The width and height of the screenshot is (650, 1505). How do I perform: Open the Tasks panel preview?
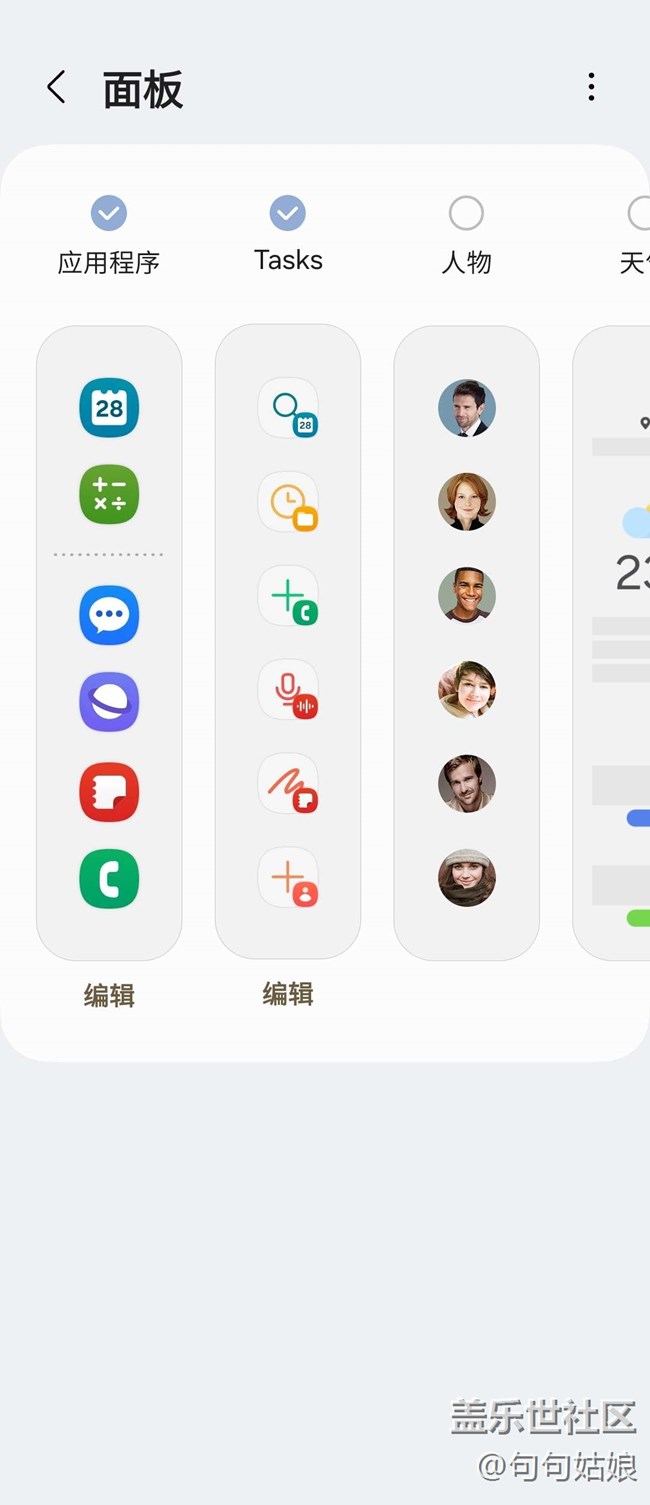pos(288,642)
